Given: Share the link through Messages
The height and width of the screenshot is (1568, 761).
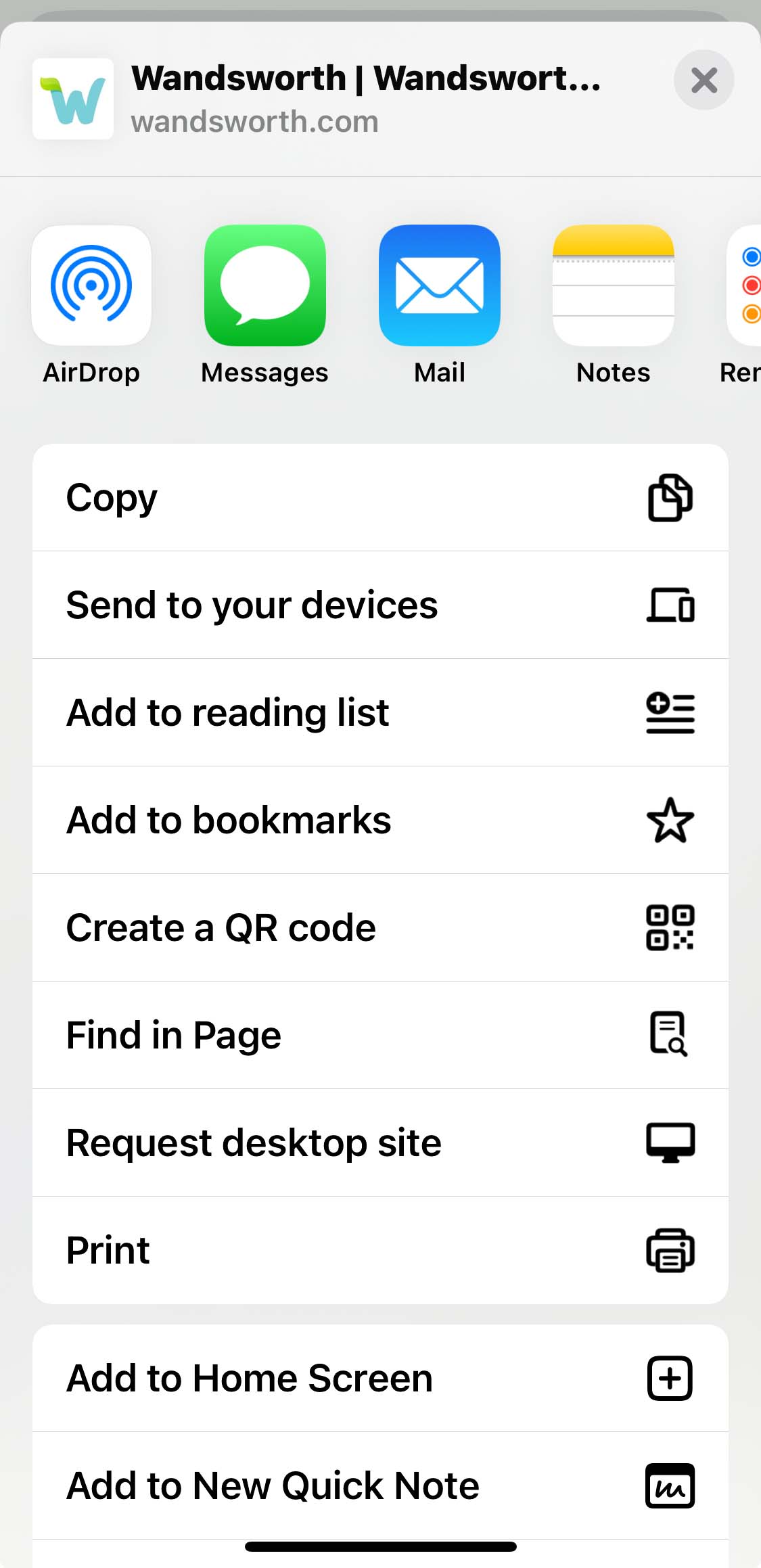Looking at the screenshot, I should pyautogui.click(x=264, y=285).
